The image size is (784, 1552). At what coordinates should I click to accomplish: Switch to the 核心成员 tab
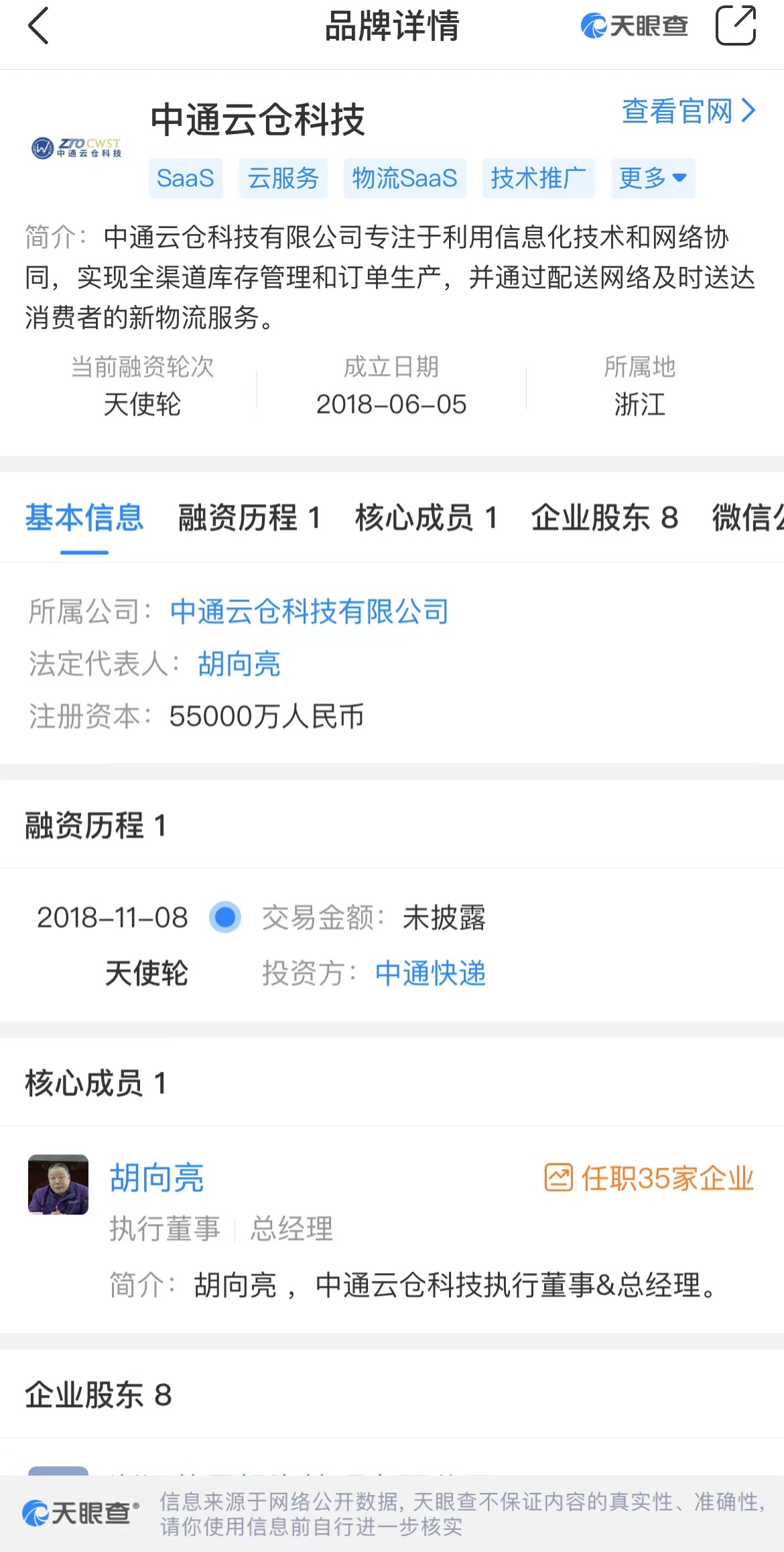point(426,518)
